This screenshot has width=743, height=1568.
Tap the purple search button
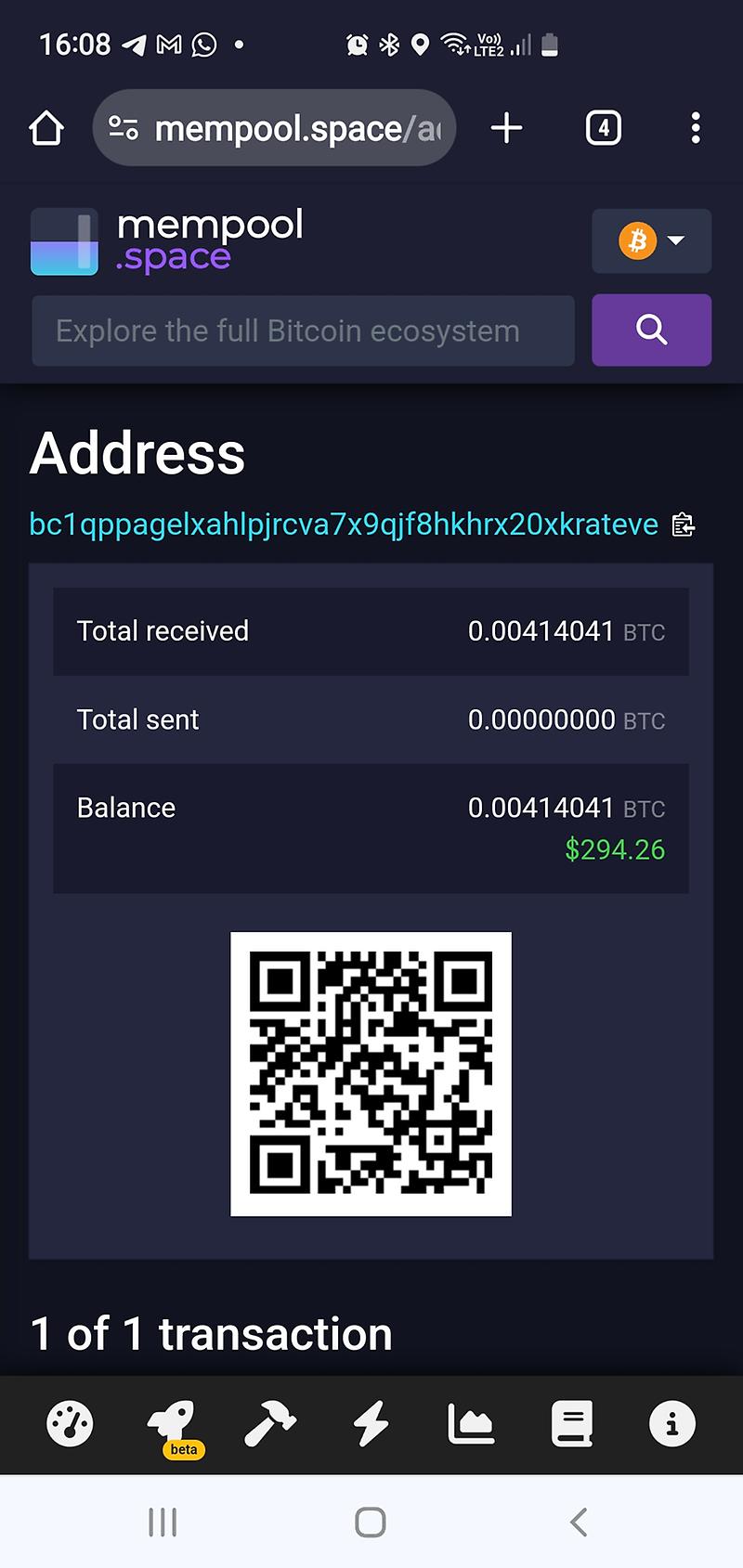[x=652, y=330]
